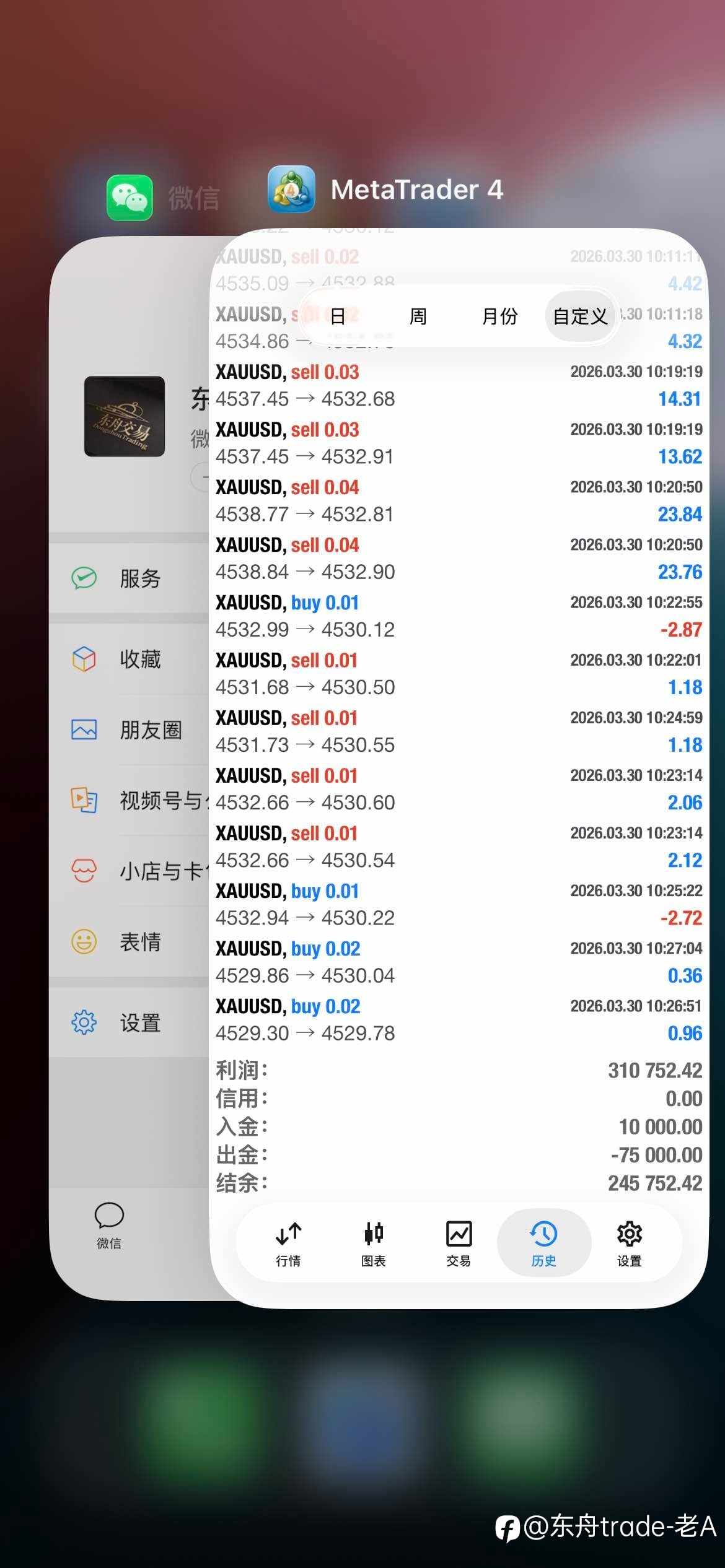The image size is (725, 1568).
Task: Tap the WeChat app icon in switcher
Action: 128,197
